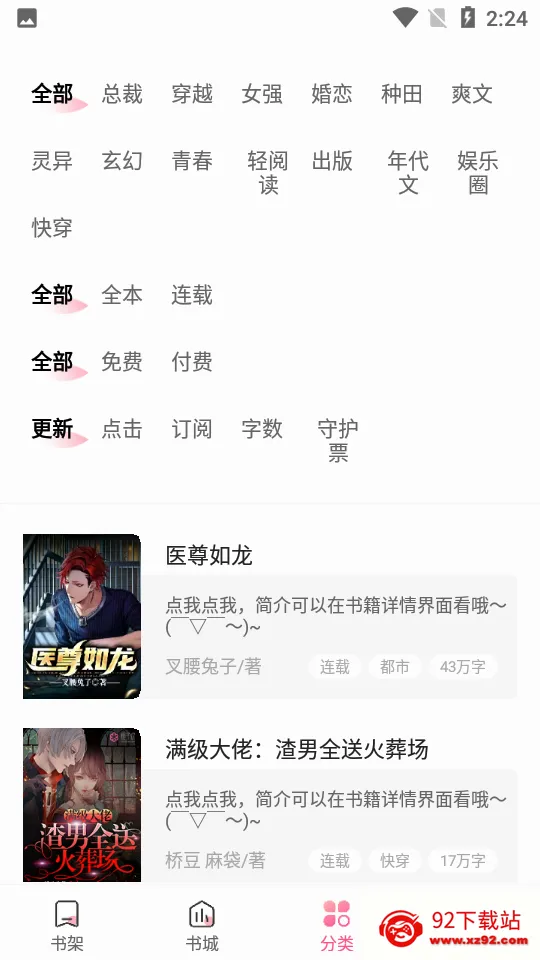Viewport: 540px width, 960px height.
Task: Select the 灵异 genre filter
Action: pyautogui.click(x=52, y=161)
